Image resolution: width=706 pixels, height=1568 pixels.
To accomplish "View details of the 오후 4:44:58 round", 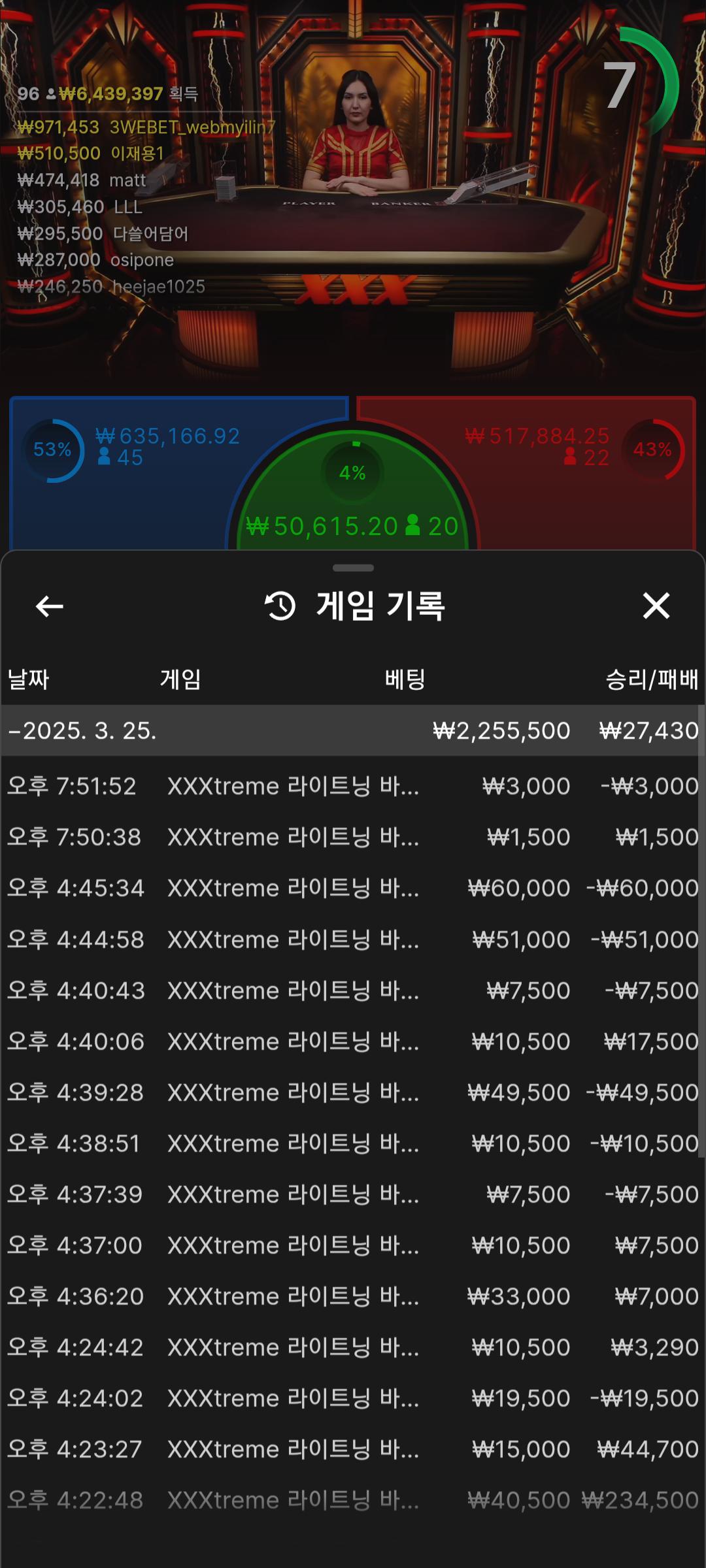I will 353,939.
